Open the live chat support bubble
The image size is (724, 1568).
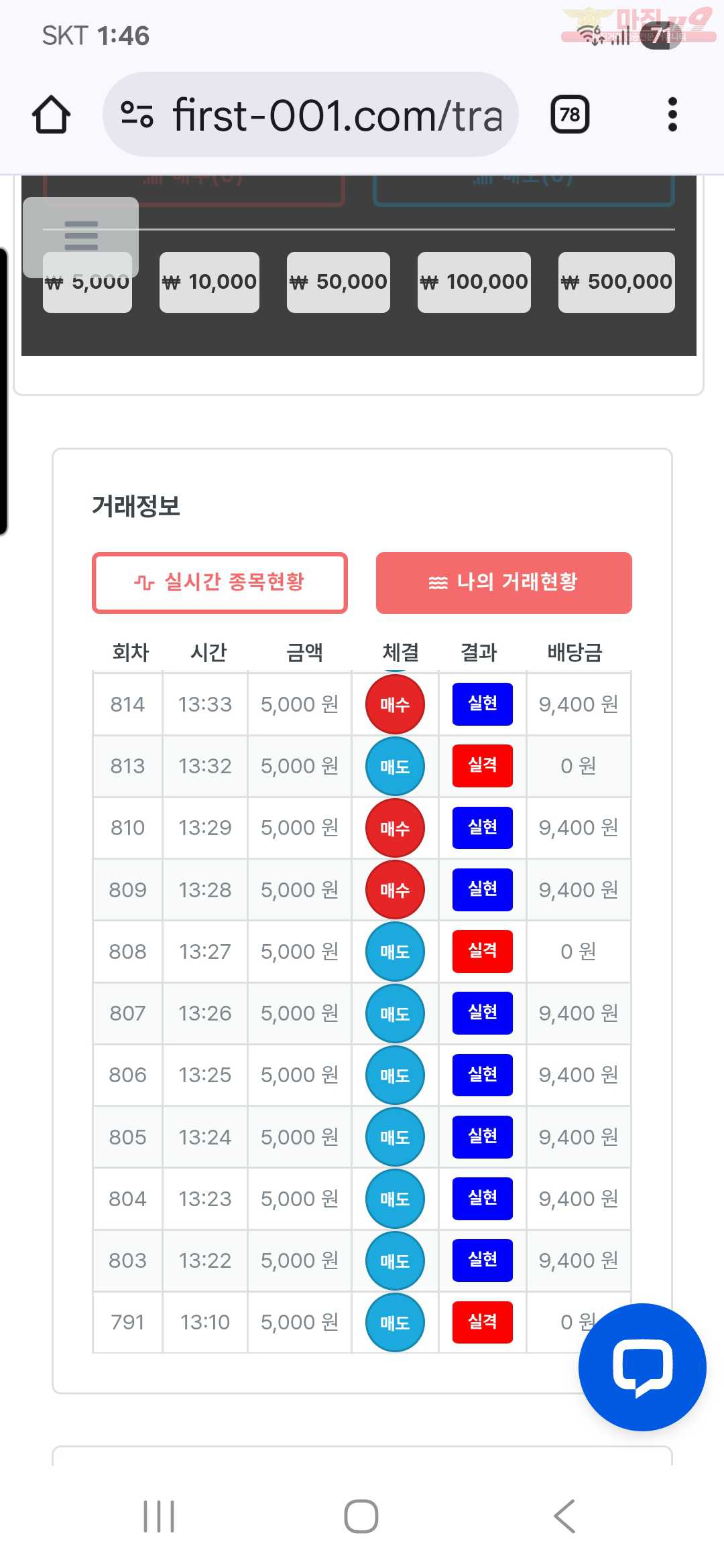642,1367
